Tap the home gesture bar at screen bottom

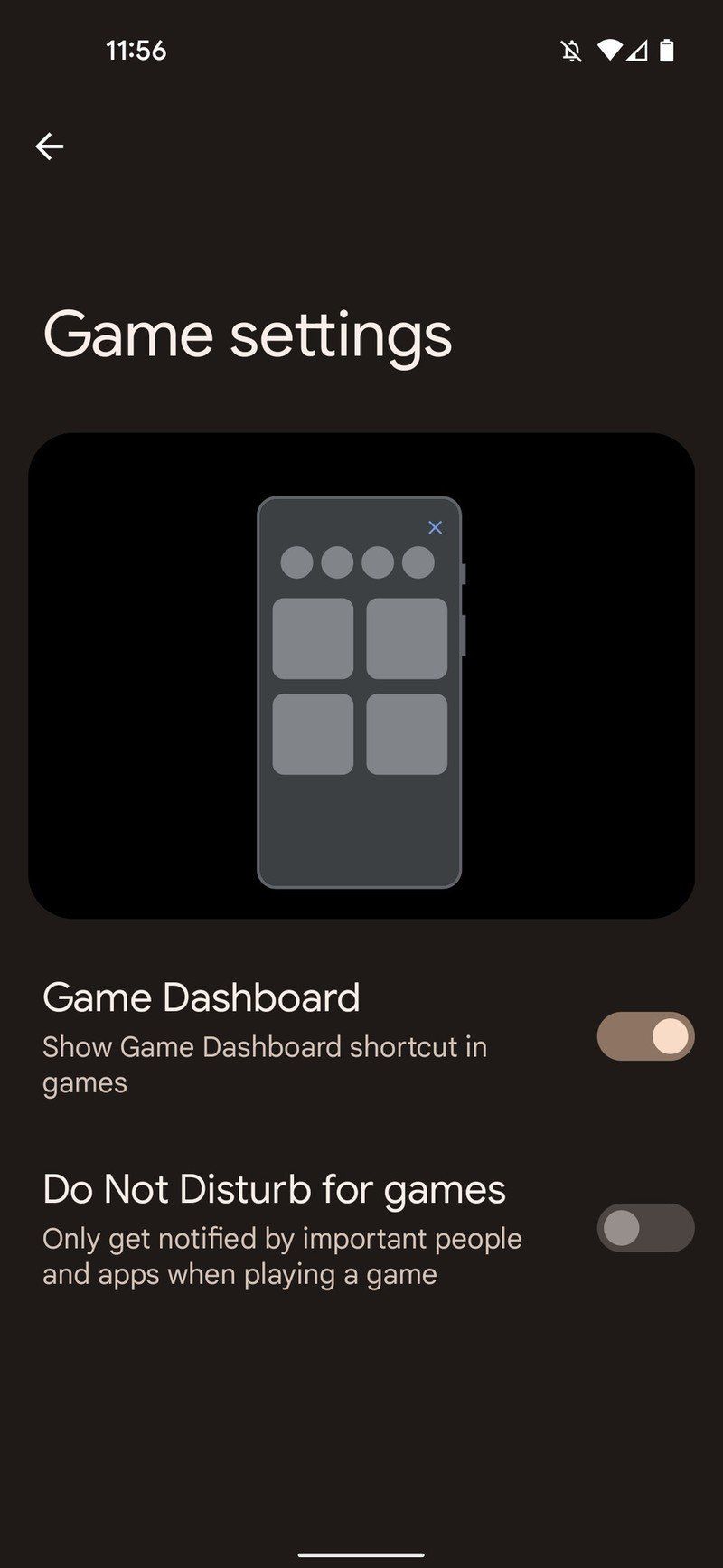pos(361,1553)
